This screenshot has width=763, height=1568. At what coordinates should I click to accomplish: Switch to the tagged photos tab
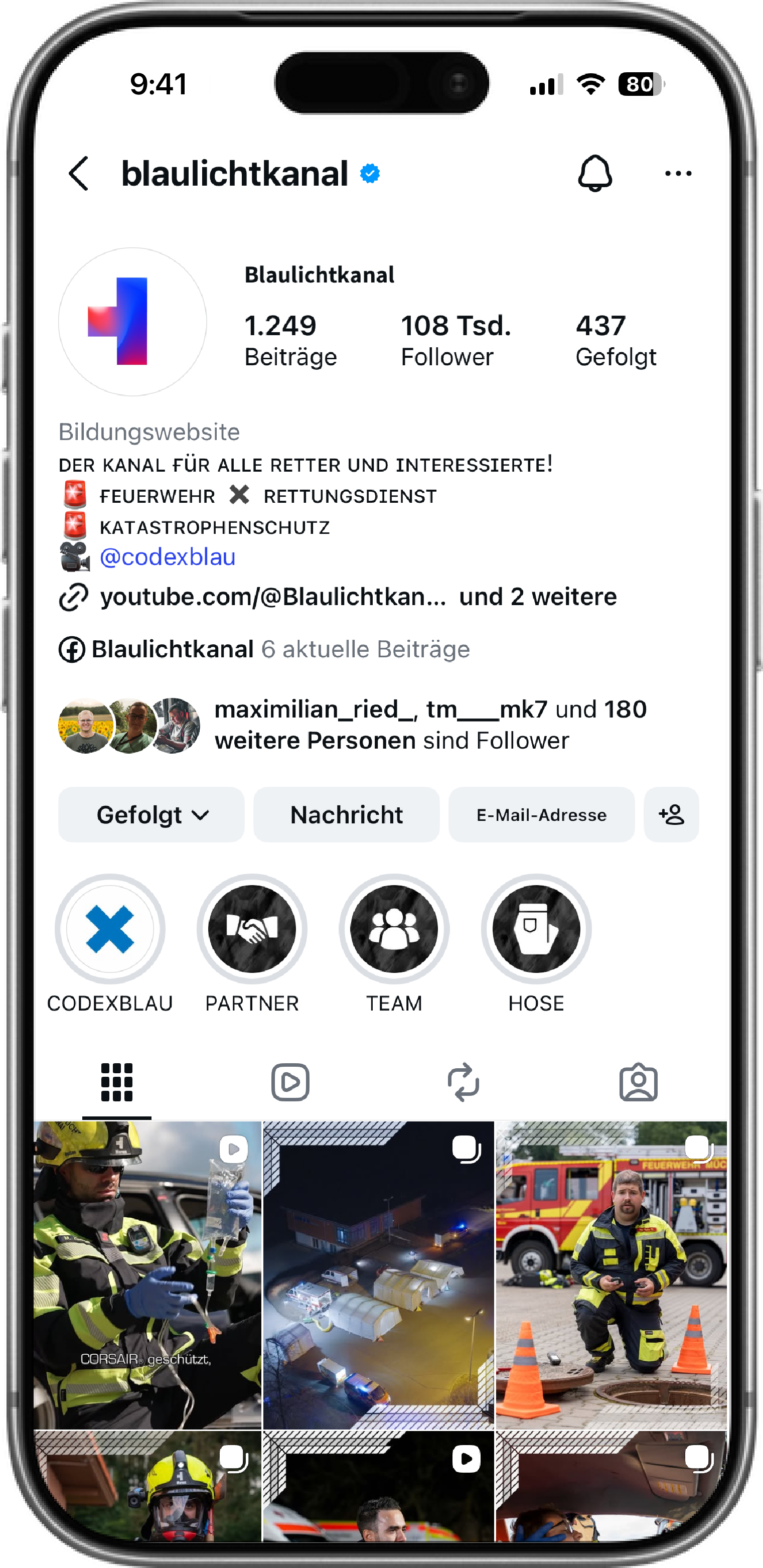(638, 1082)
